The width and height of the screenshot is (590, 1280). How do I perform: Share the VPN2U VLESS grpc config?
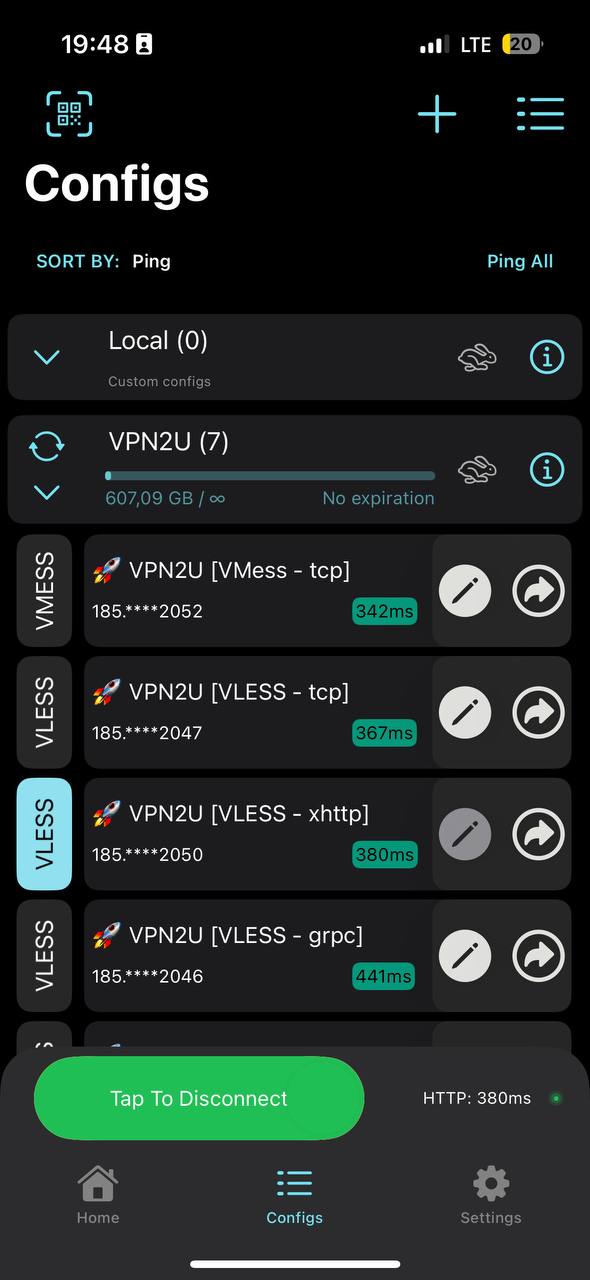[x=539, y=956]
